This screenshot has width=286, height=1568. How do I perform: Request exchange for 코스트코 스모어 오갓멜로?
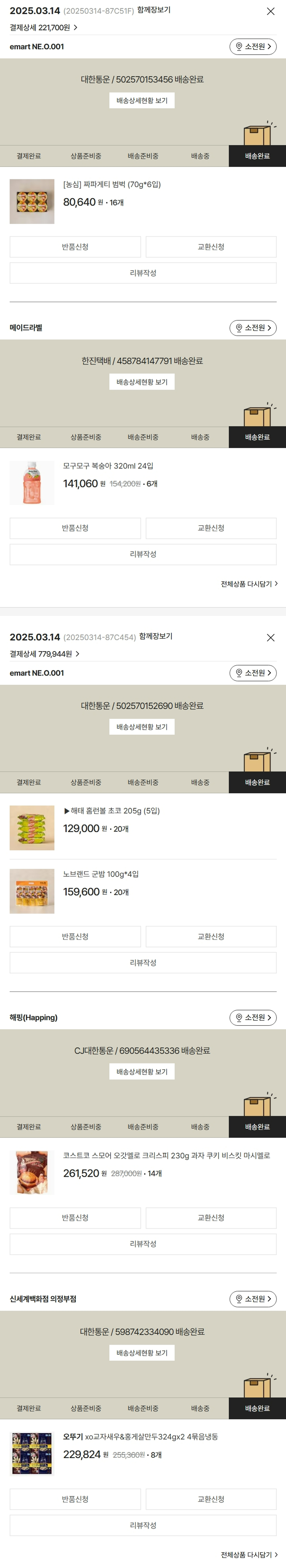click(x=210, y=1217)
